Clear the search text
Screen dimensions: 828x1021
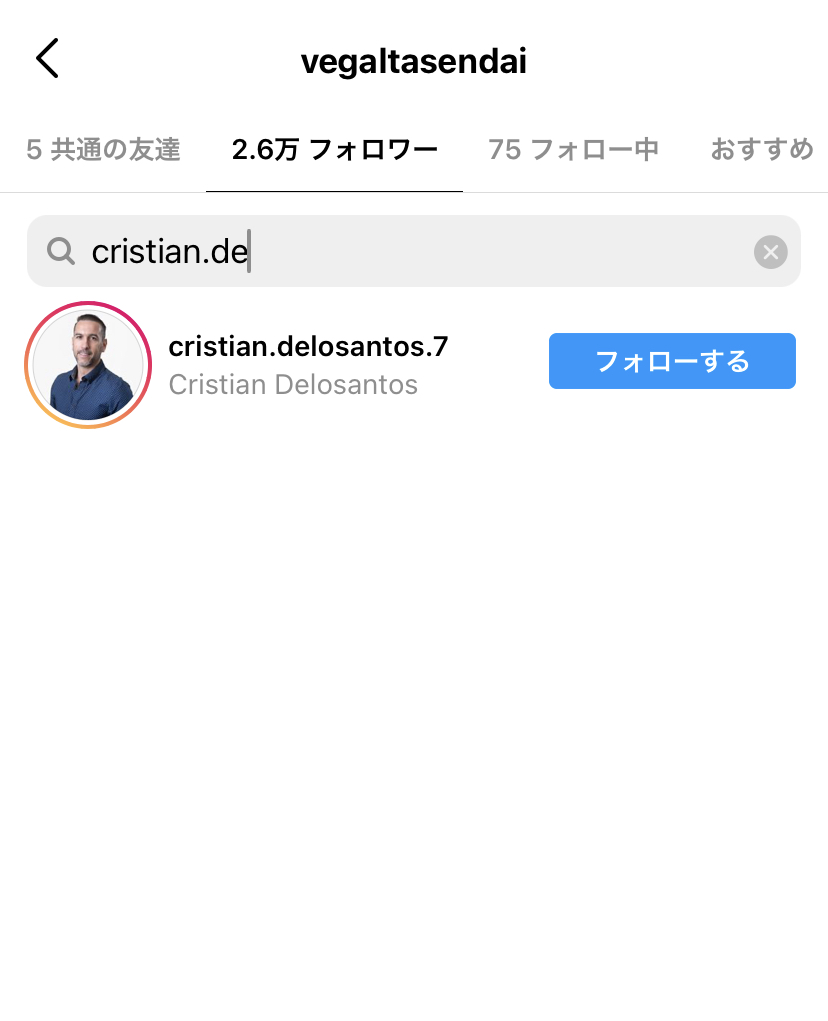coord(770,252)
